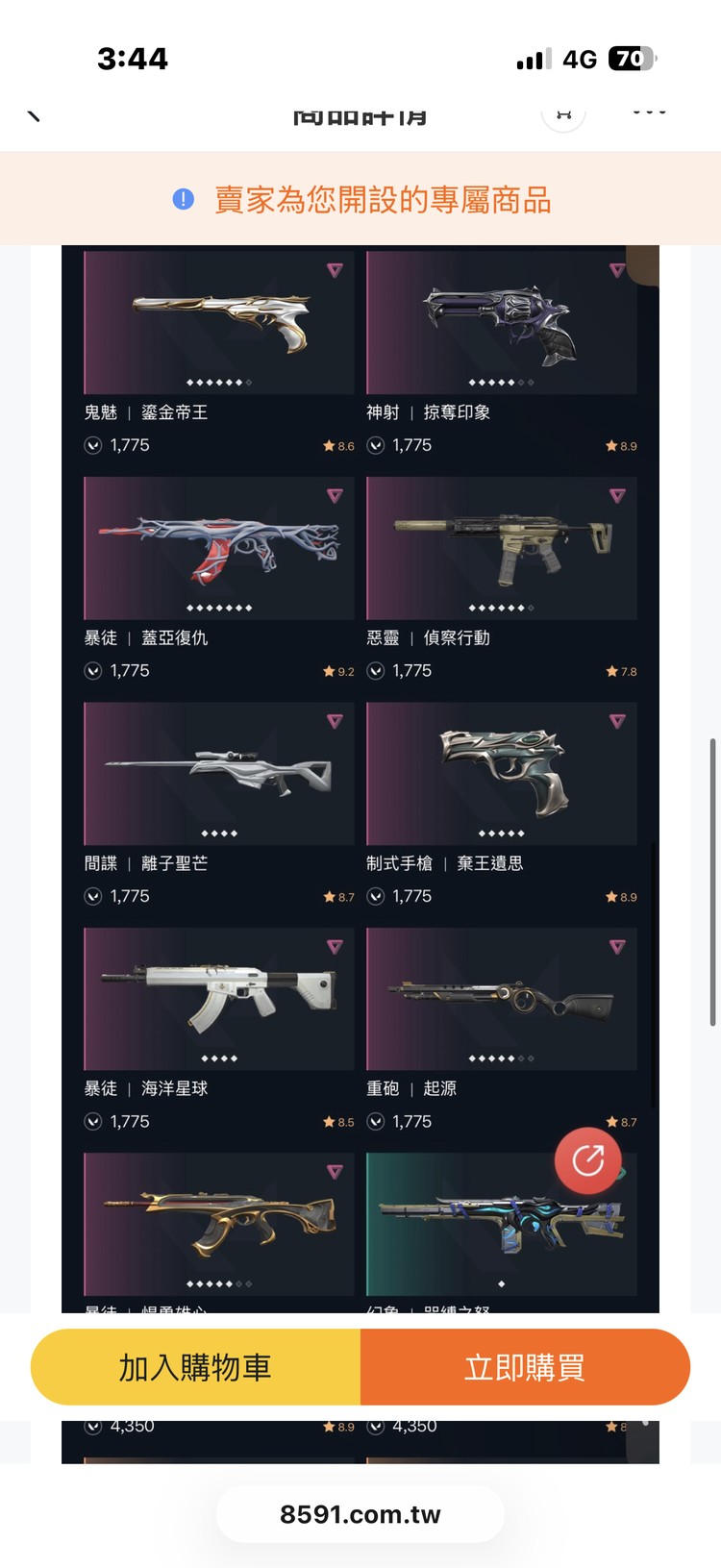
Task: Open the 賣家為您開設的專屬商品 banner
Action: click(360, 199)
